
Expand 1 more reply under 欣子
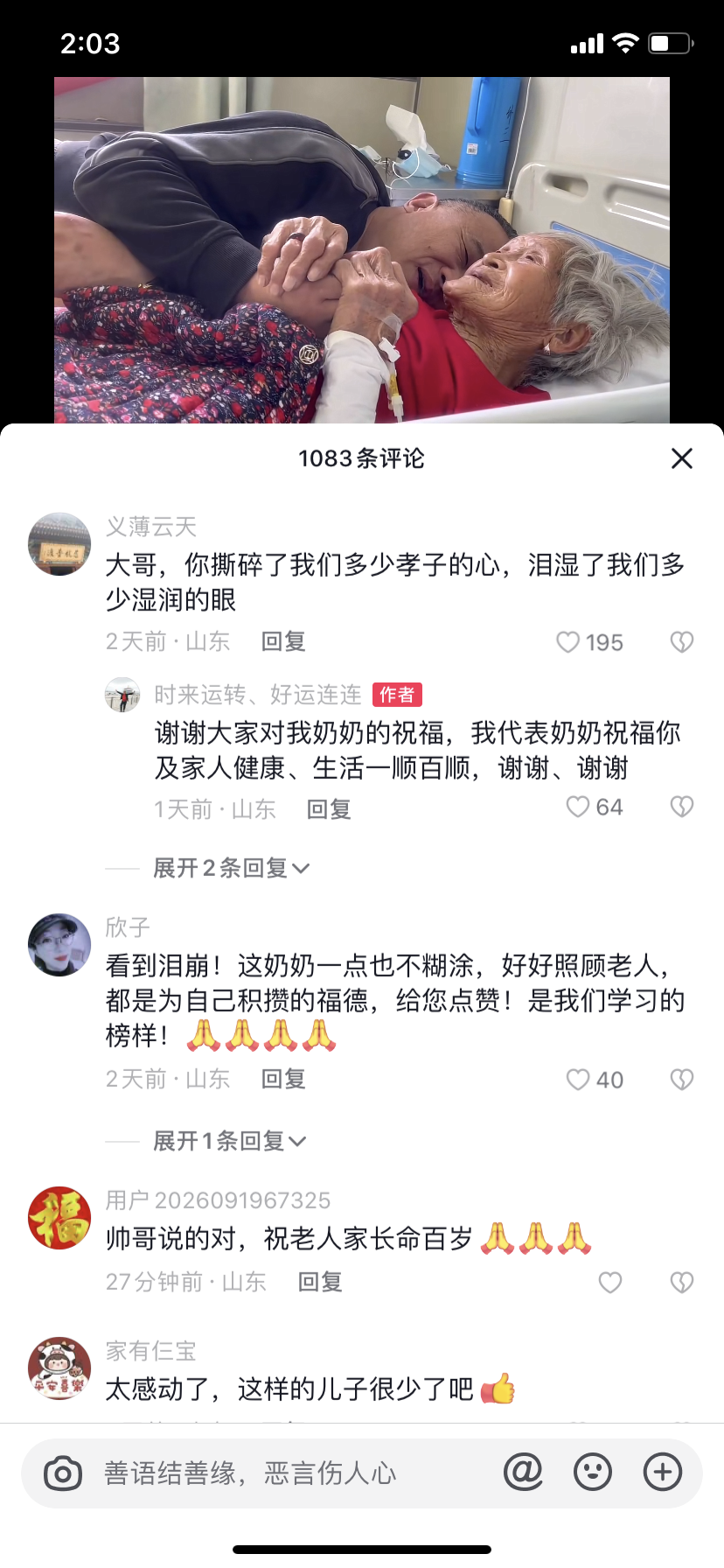[x=229, y=1141]
